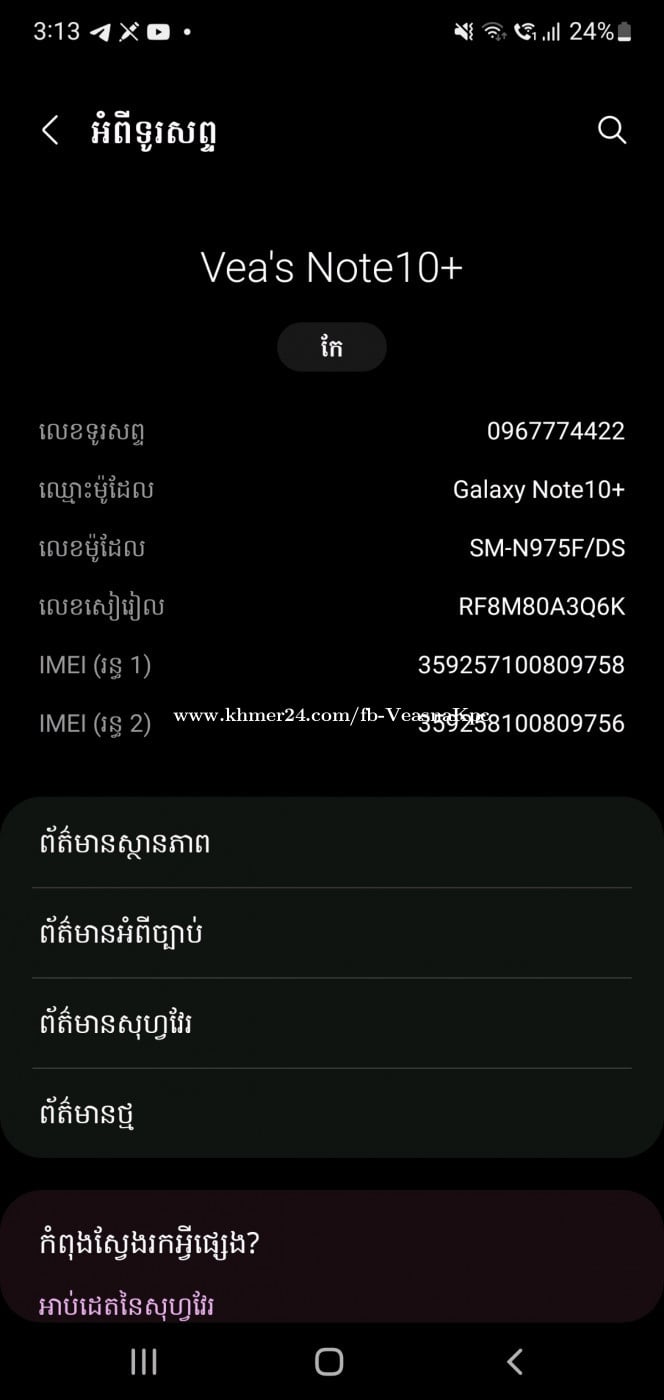
Task: Open ព័ត៌មានសុហ្វវែរ
Action: coord(331,1023)
